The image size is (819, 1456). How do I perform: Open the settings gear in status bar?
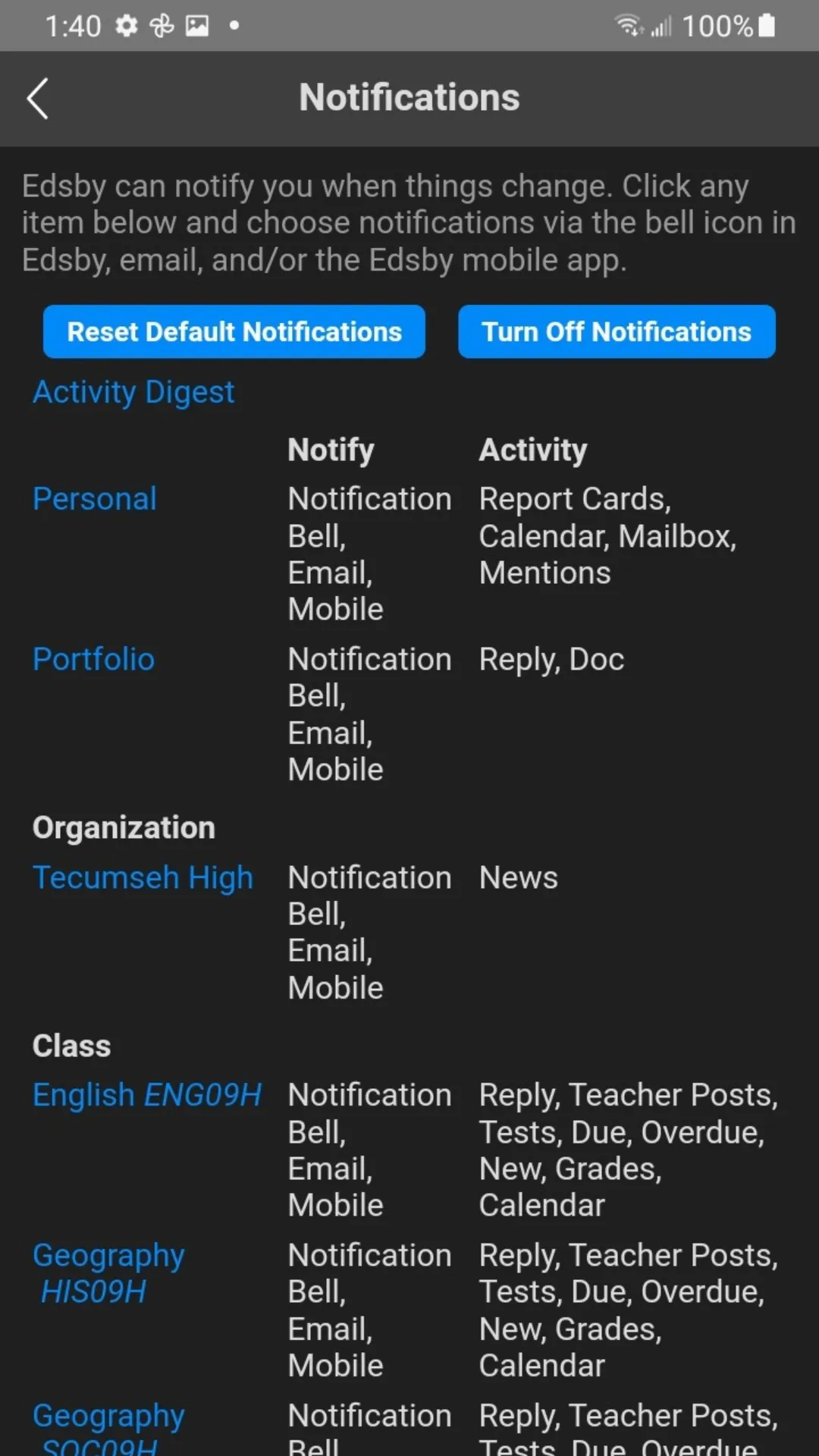coord(126,25)
